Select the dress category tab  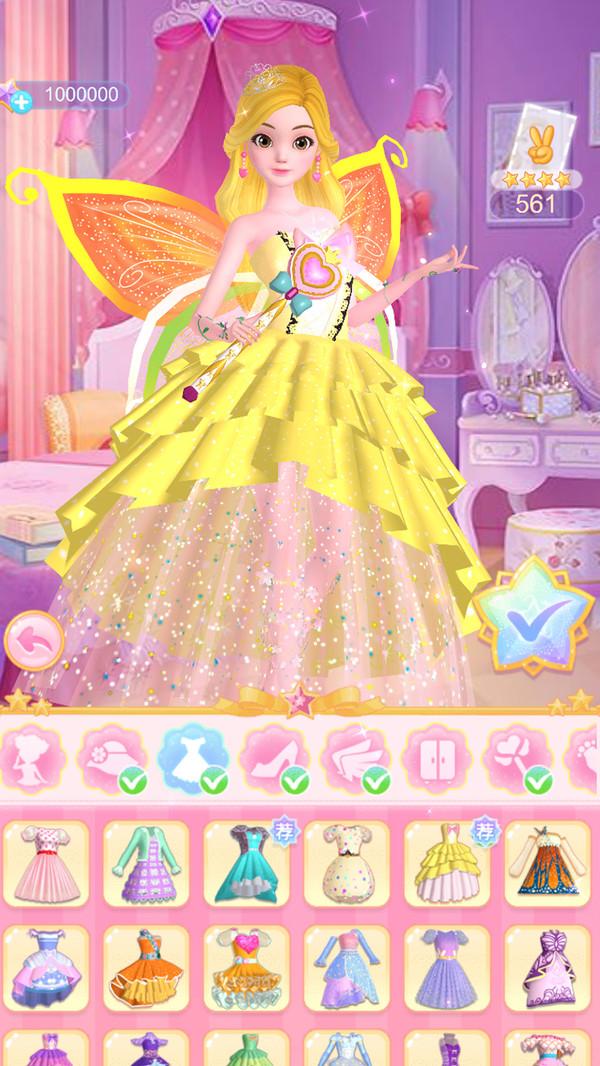coord(194,759)
